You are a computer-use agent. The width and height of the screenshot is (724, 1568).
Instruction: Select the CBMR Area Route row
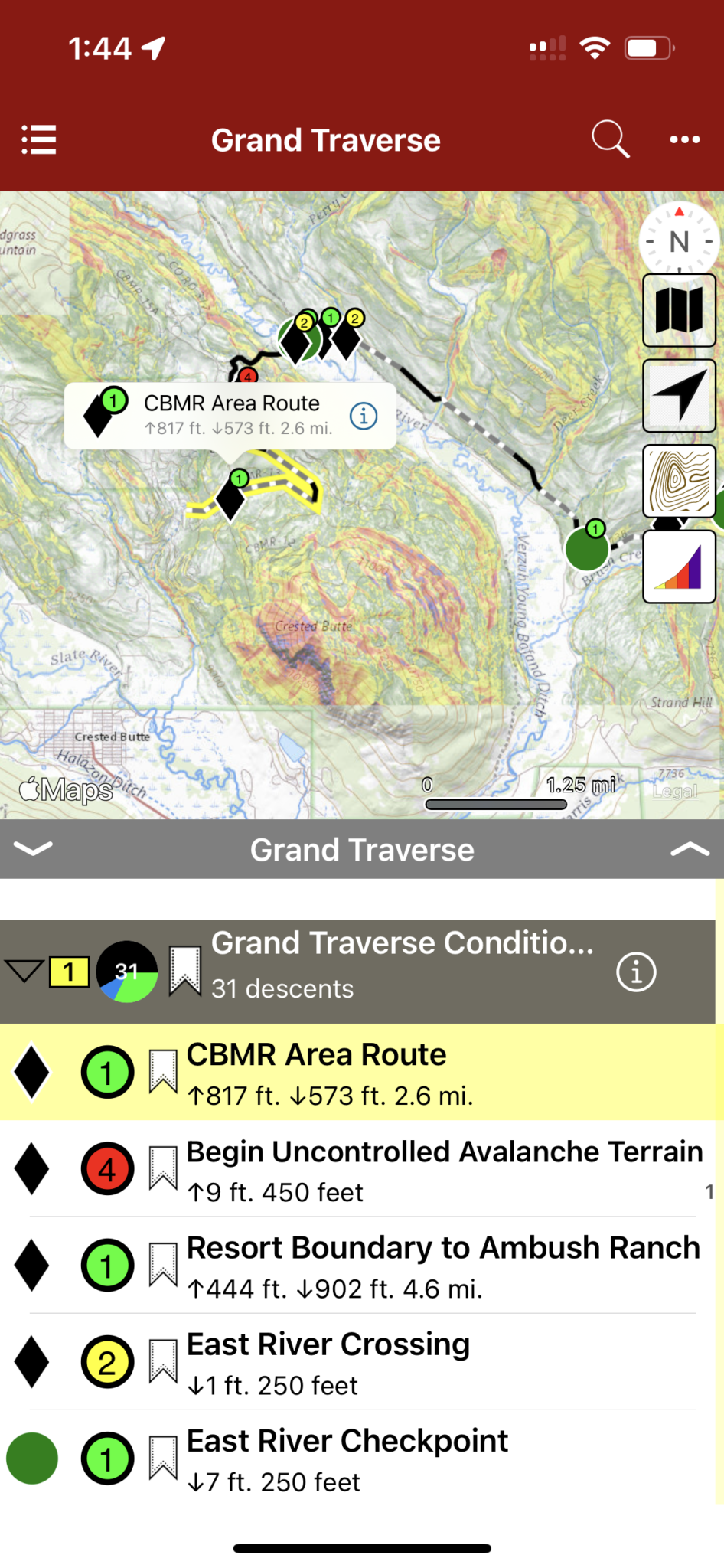click(429, 1073)
